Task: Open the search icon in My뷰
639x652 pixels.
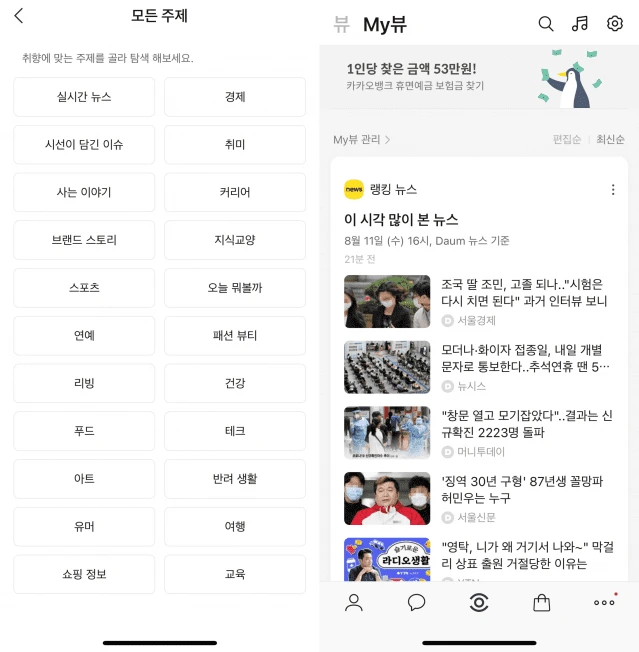Action: [545, 23]
